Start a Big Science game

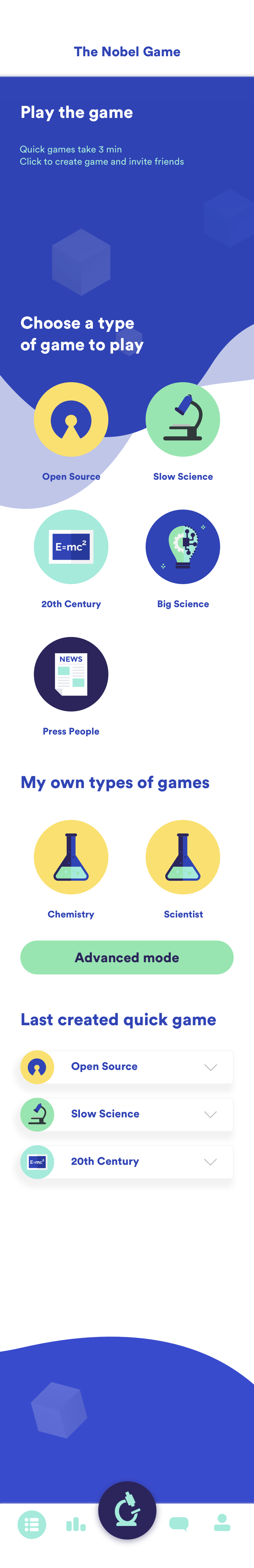pos(183,546)
